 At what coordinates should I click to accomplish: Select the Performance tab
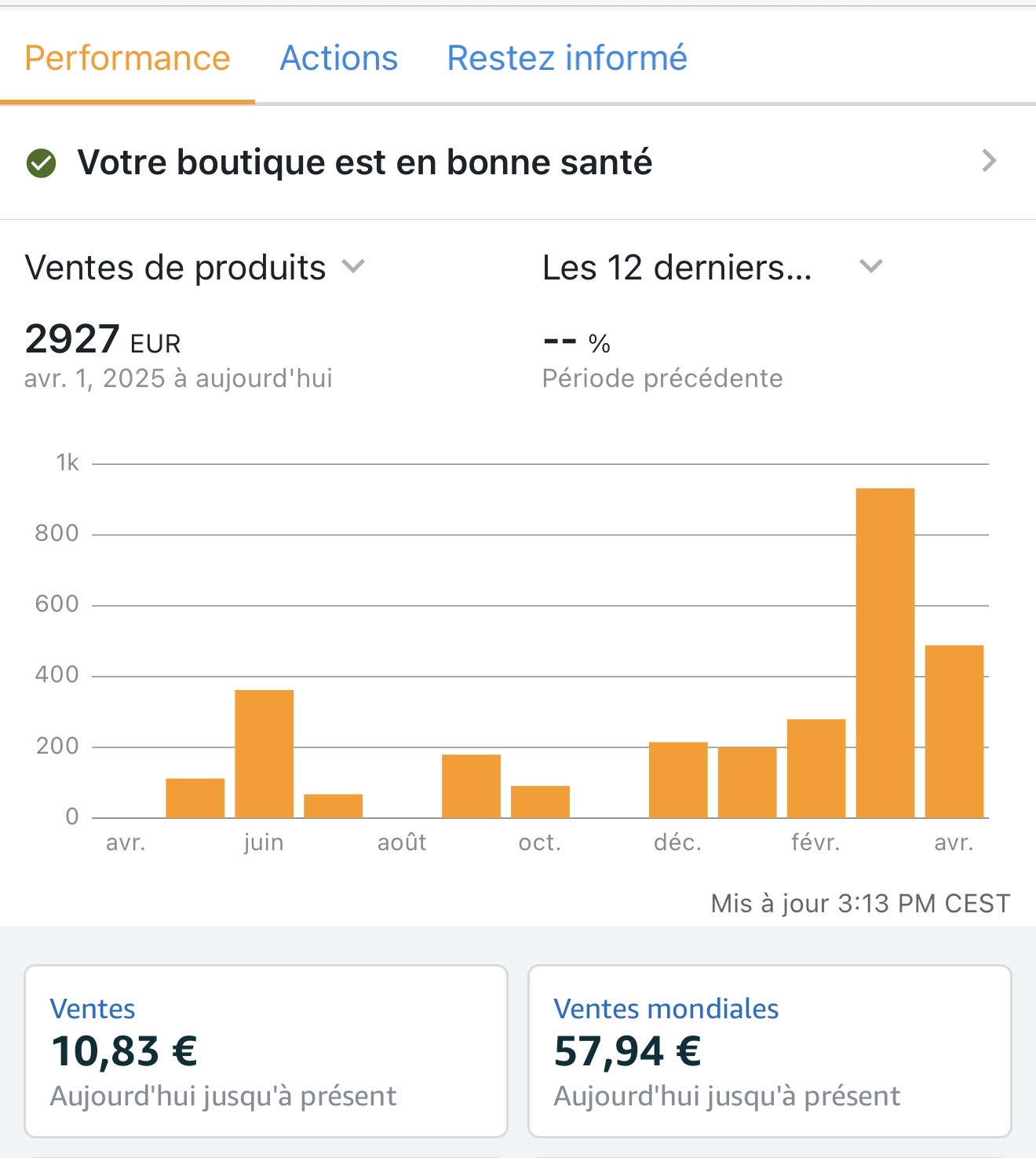pos(127,57)
